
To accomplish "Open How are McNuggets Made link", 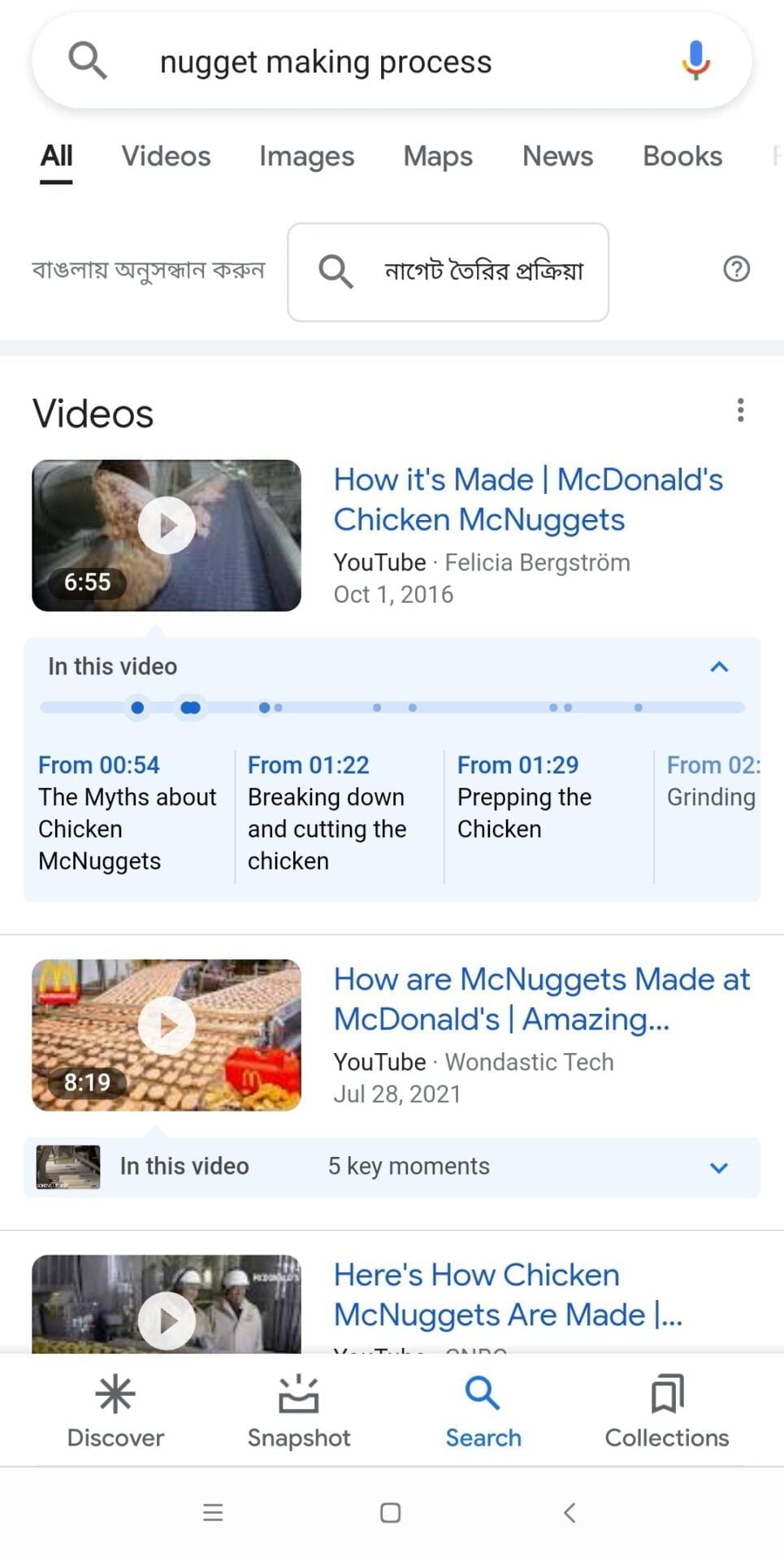I will pos(542,999).
